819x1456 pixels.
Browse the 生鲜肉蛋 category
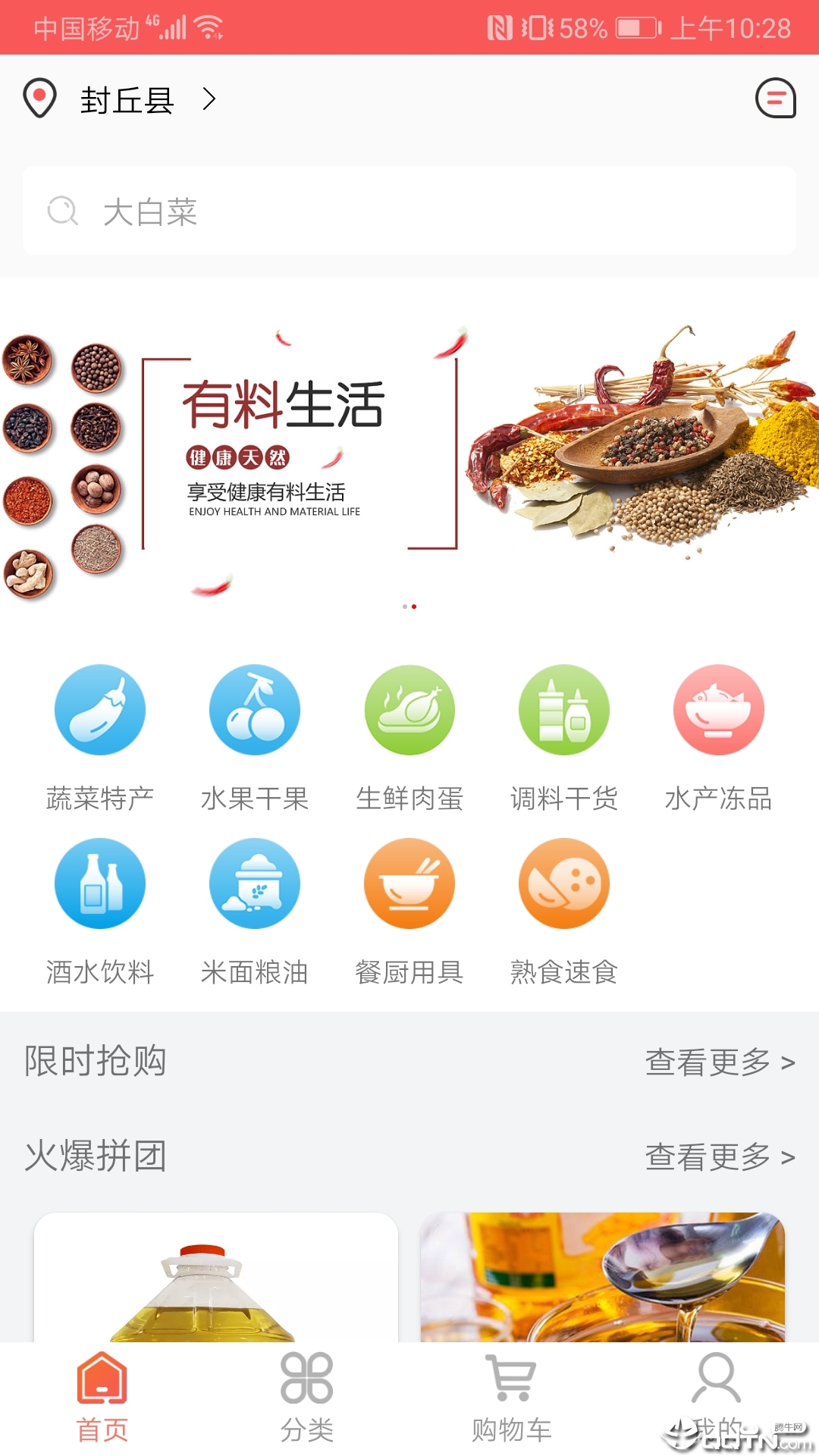tap(409, 736)
